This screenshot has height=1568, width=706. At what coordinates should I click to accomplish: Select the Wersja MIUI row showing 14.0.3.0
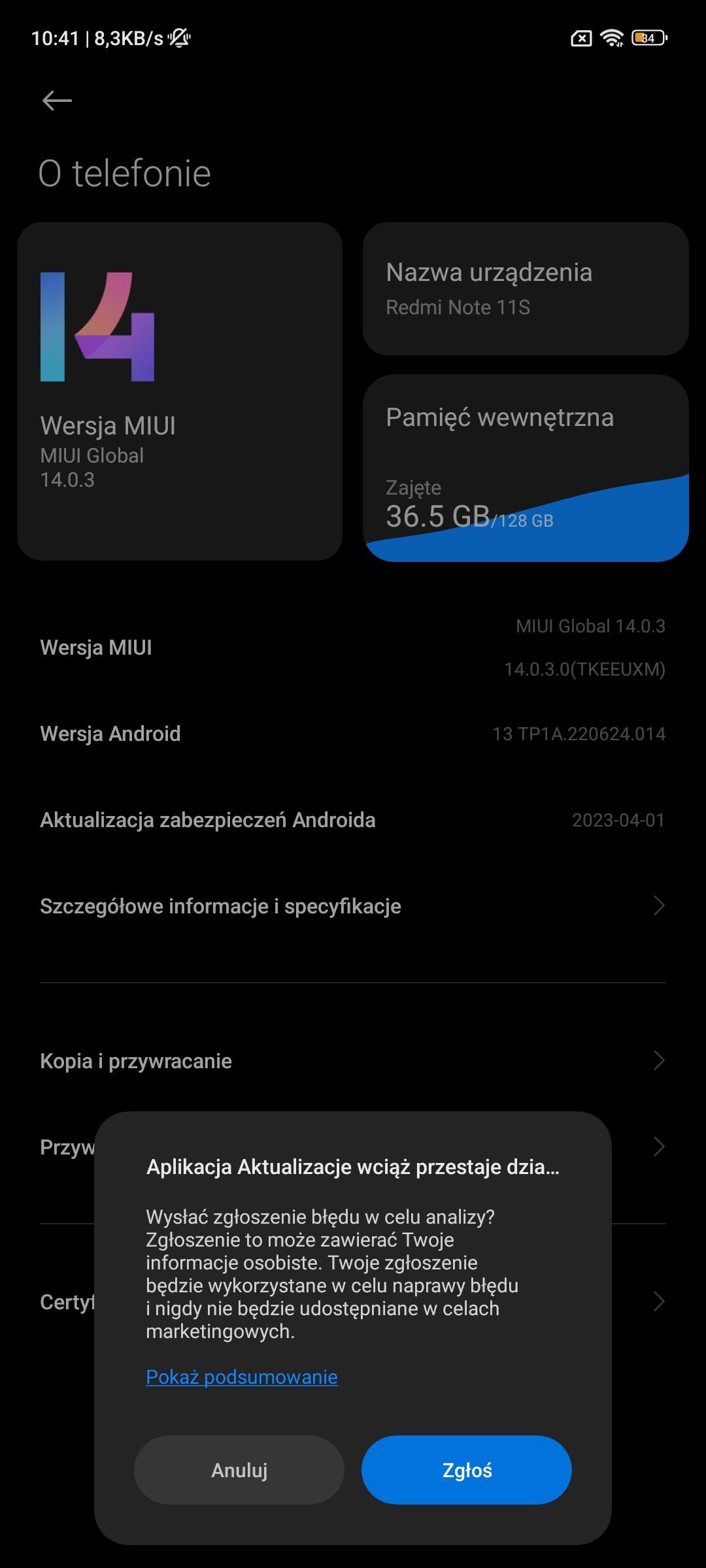point(353,647)
